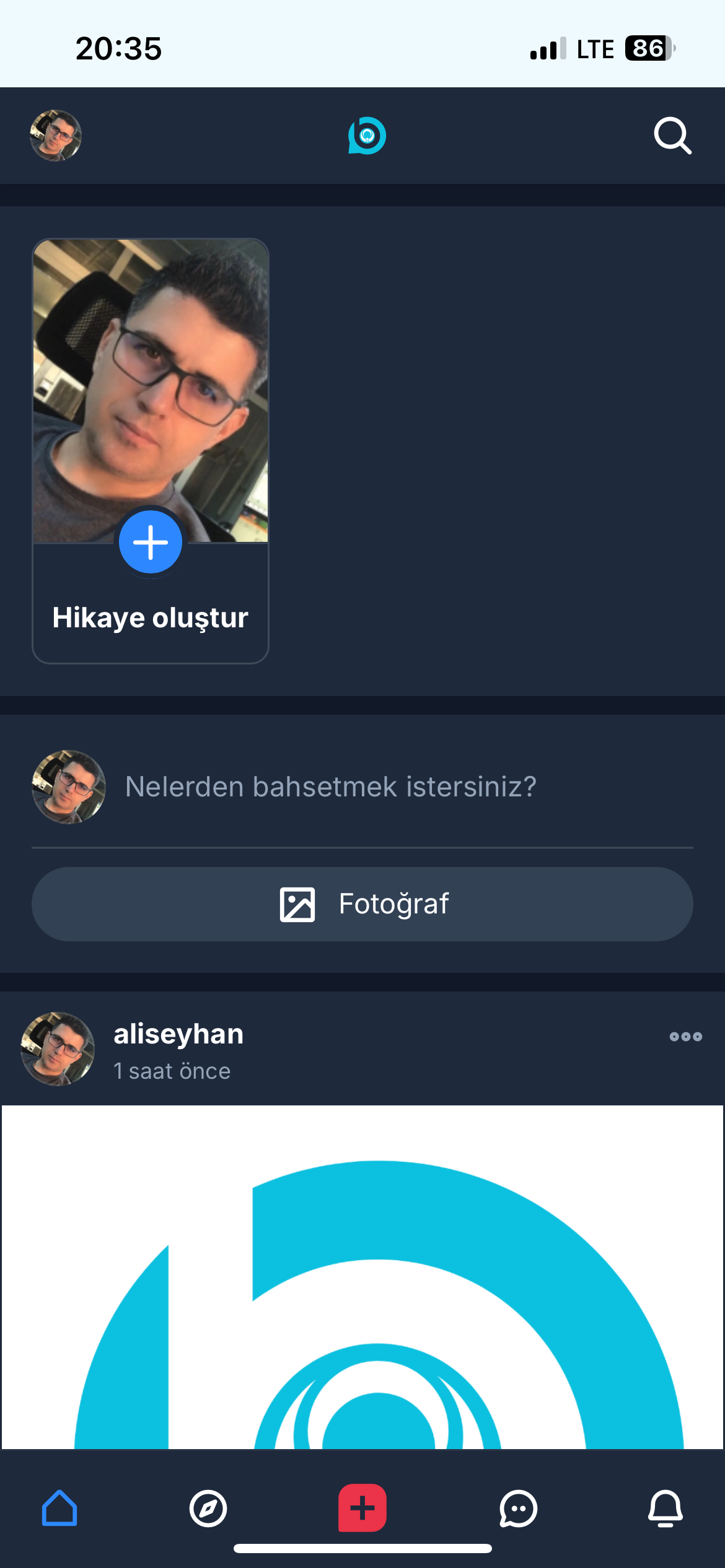Open your profile avatar in top bar

coord(56,136)
